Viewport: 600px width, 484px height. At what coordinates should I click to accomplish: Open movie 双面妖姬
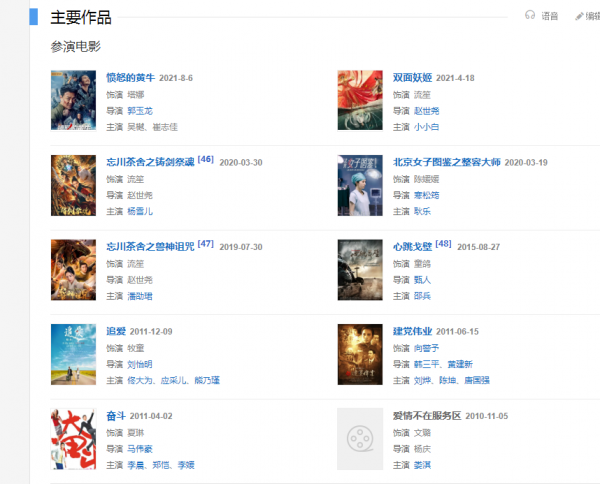(x=412, y=77)
